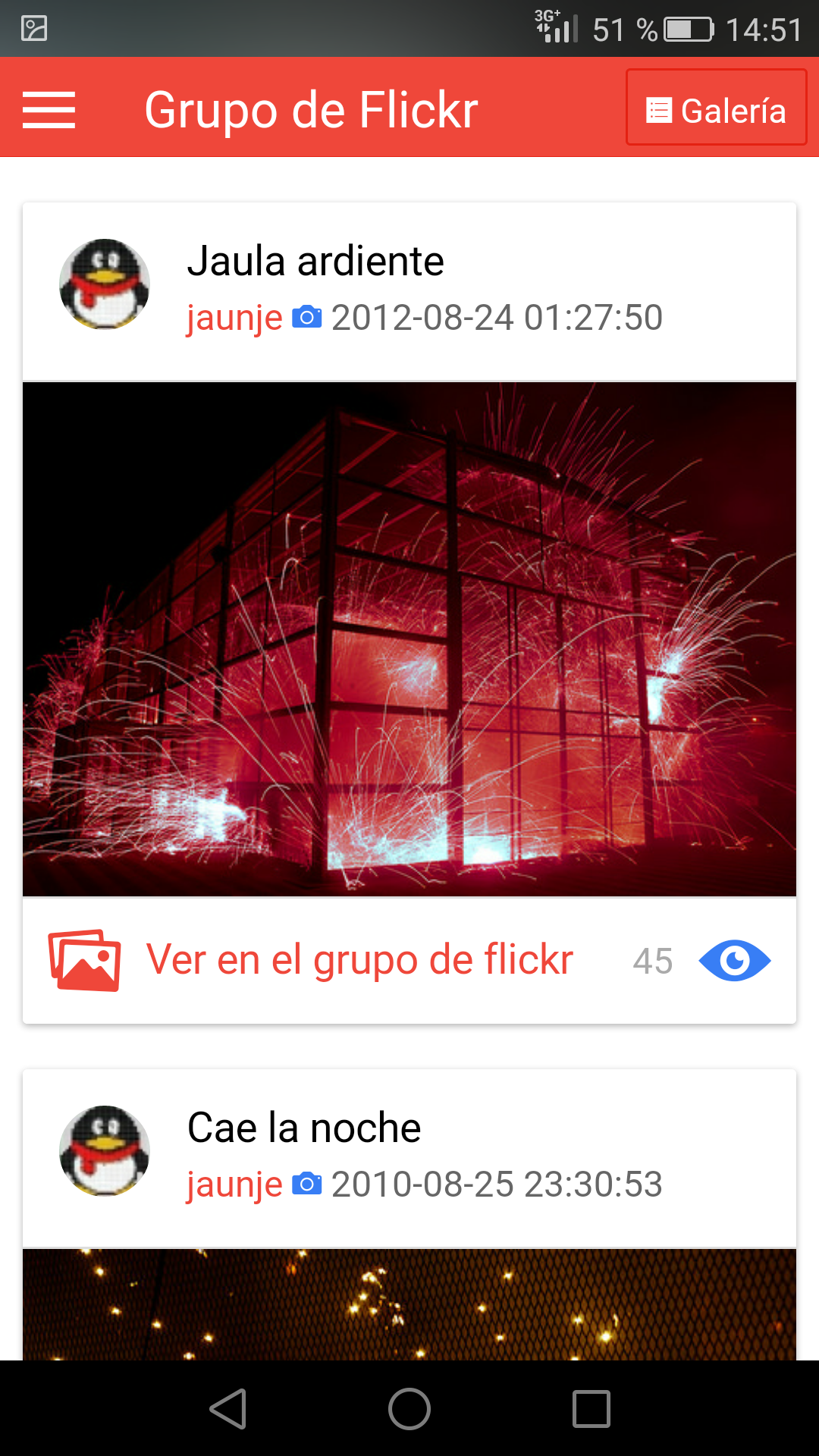Switch to Galería view
Image resolution: width=819 pixels, height=1456 pixels.
point(716,108)
